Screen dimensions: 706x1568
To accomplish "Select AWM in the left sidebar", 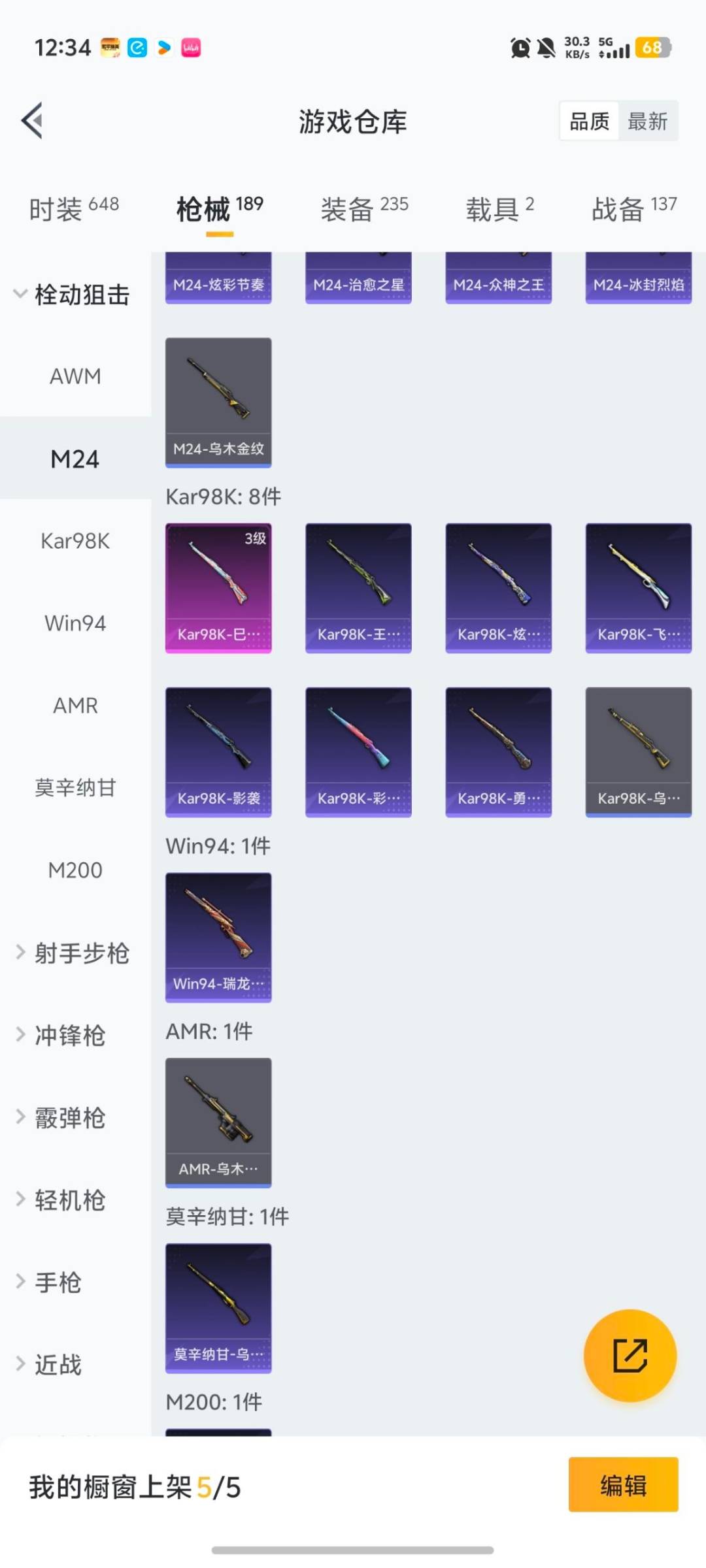I will pyautogui.click(x=74, y=376).
